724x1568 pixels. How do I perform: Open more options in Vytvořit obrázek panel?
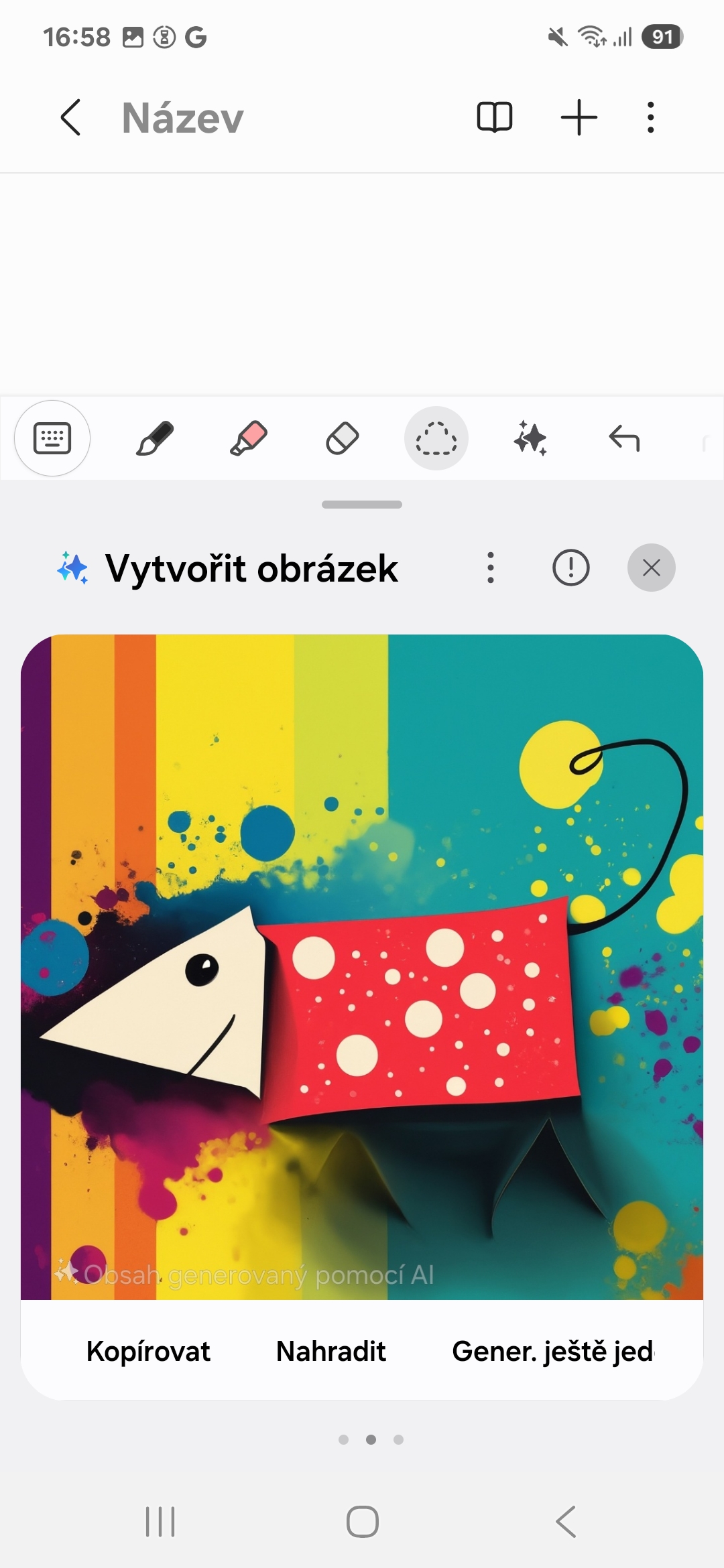pyautogui.click(x=491, y=568)
